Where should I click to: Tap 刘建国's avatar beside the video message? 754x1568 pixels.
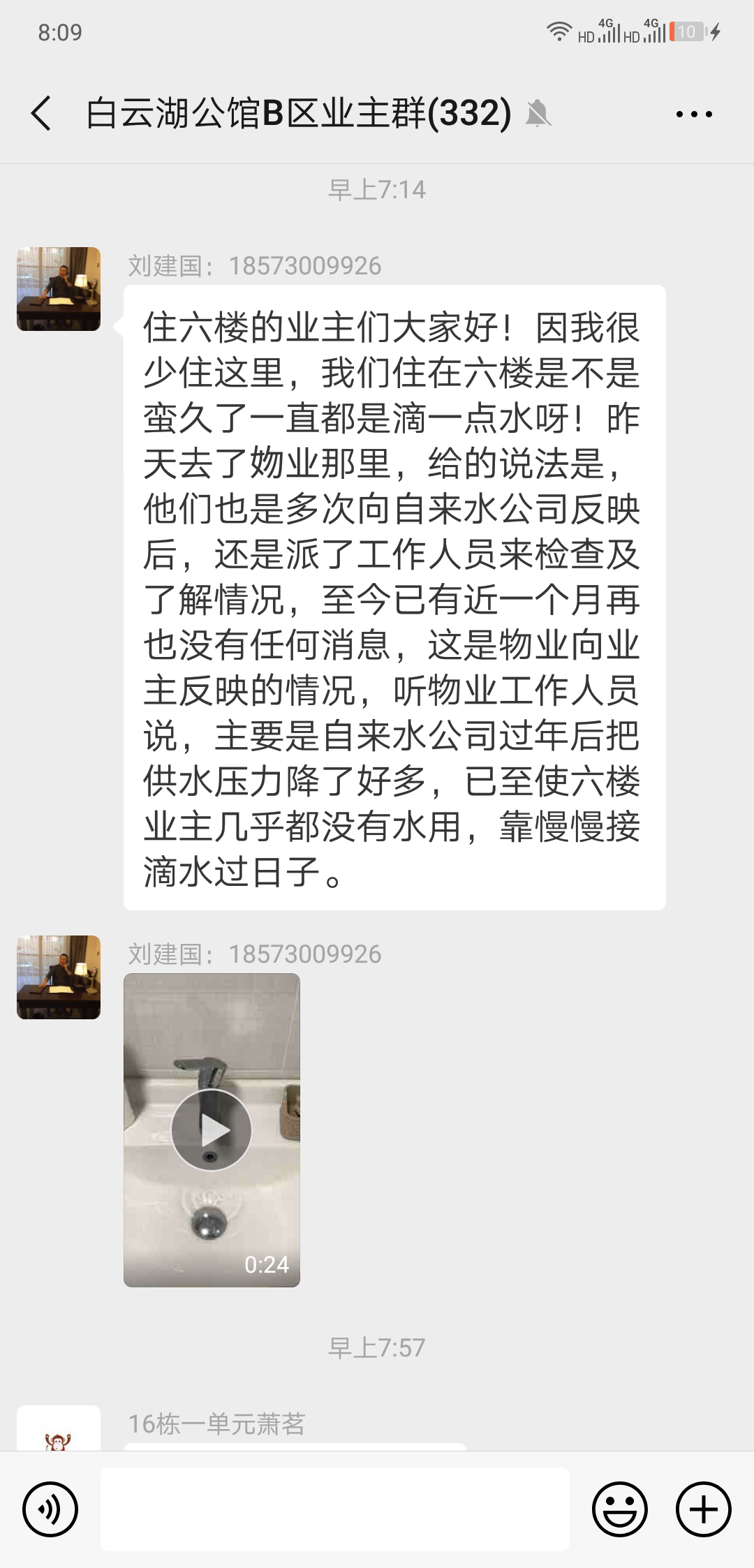coord(59,977)
